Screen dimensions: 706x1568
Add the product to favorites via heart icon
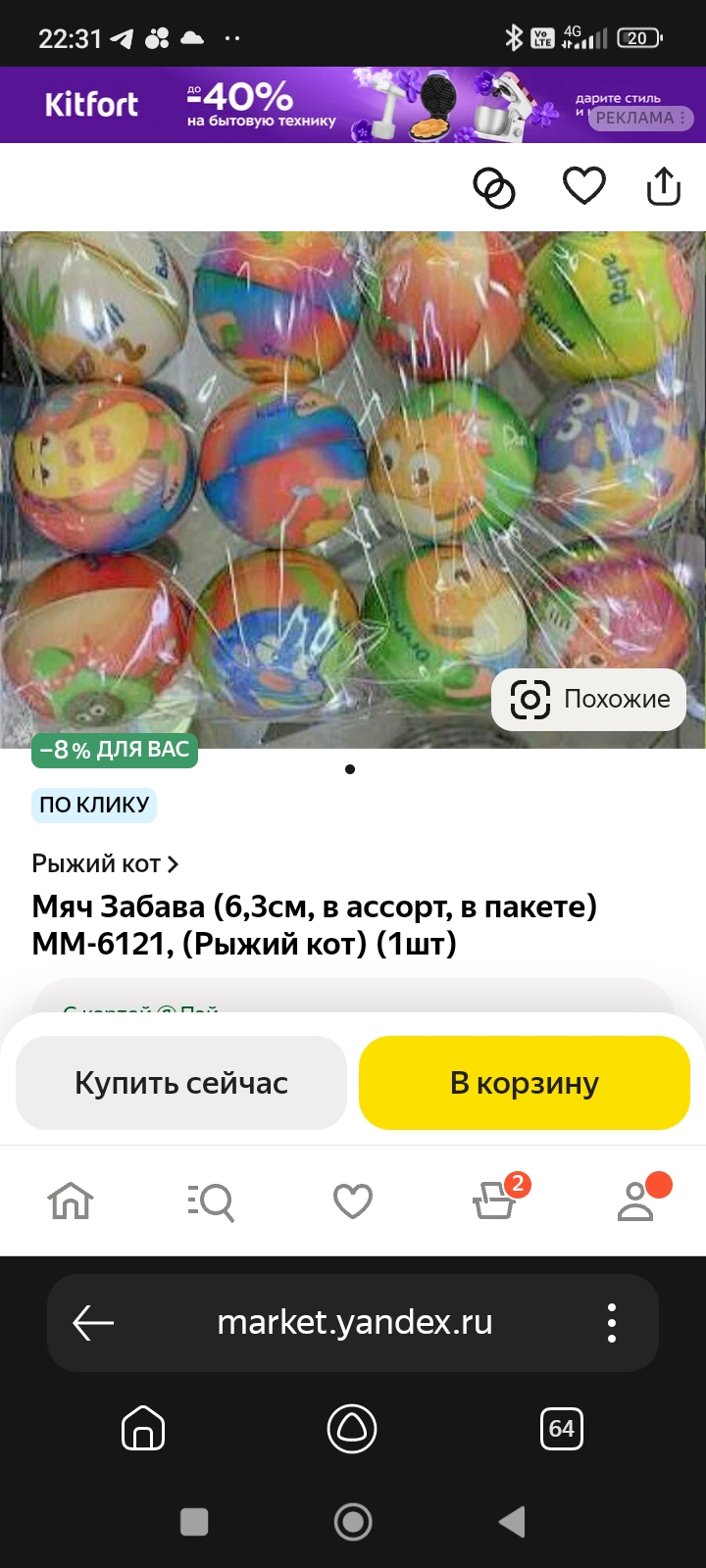pyautogui.click(x=584, y=184)
